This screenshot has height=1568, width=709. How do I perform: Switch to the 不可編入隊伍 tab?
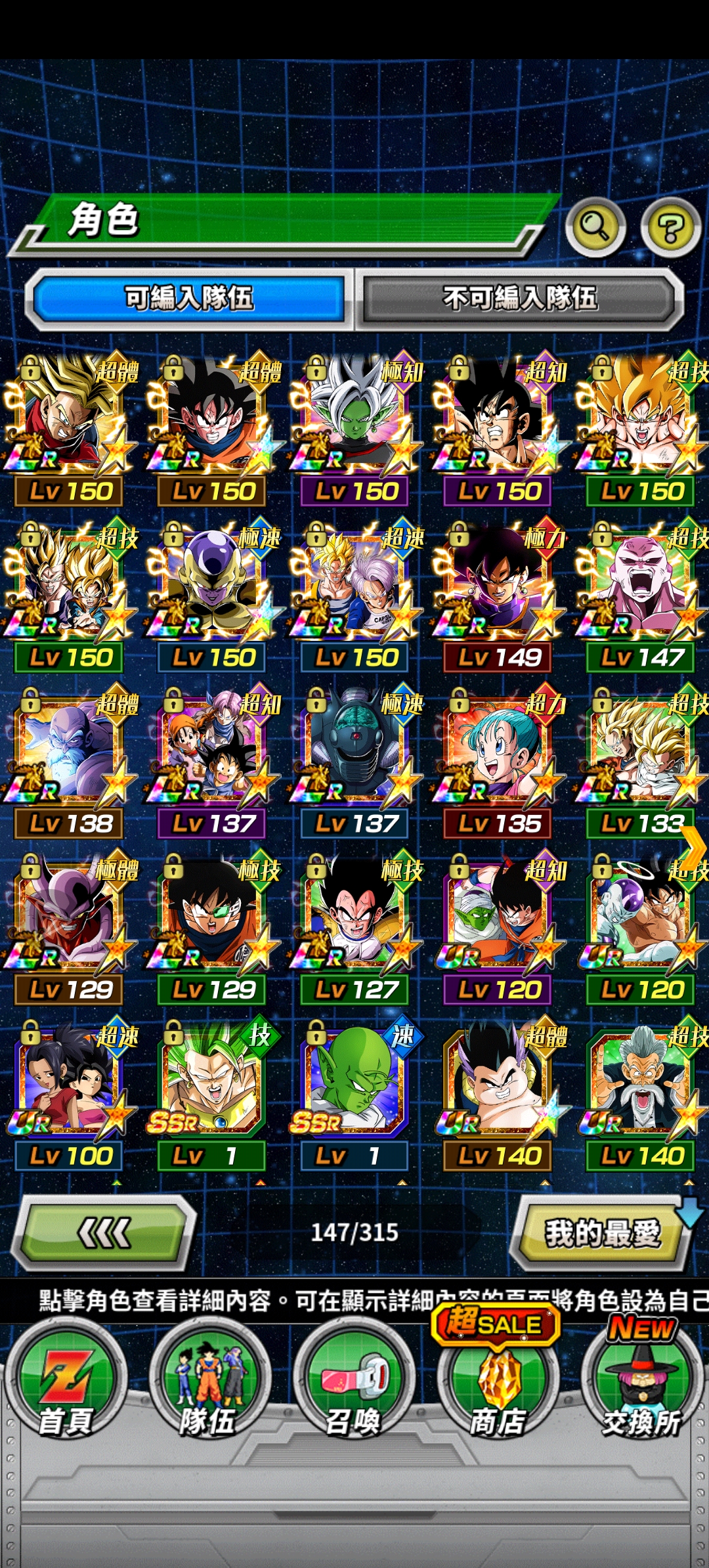520,299
